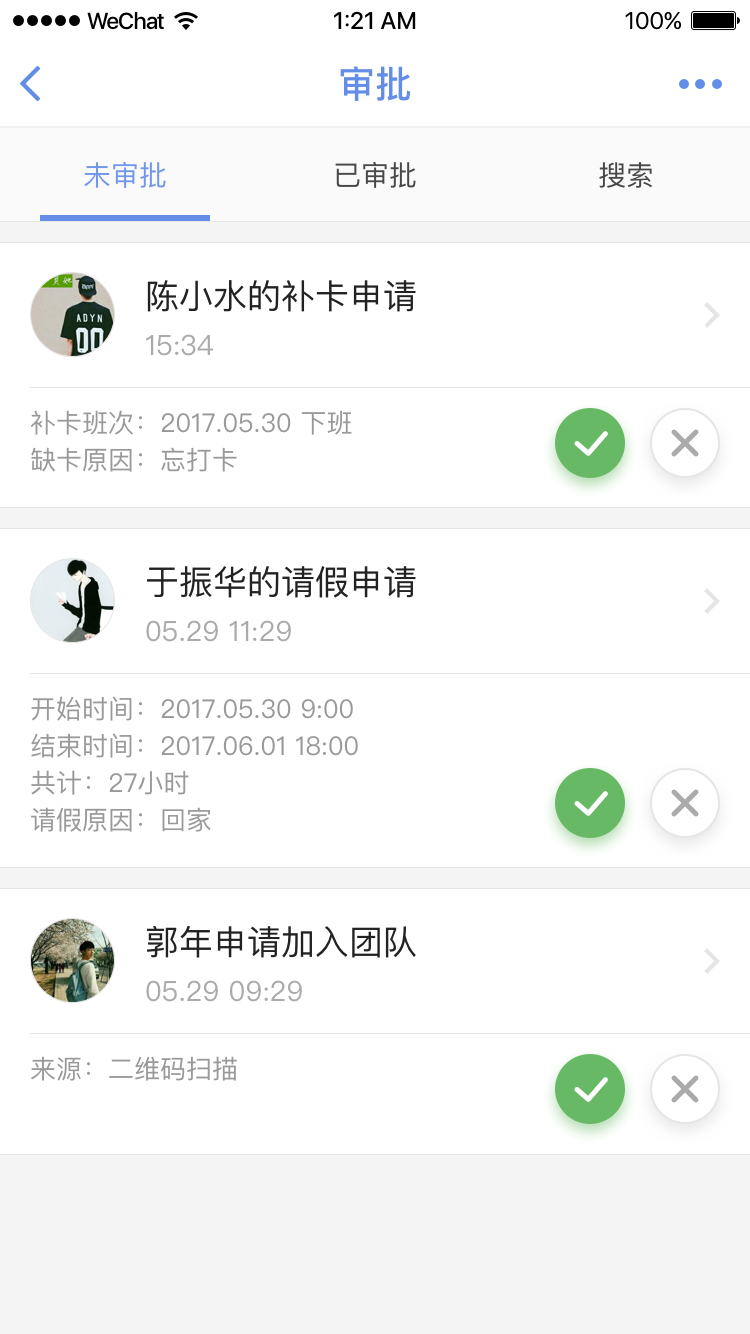Open the 搜索 tab

[626, 176]
